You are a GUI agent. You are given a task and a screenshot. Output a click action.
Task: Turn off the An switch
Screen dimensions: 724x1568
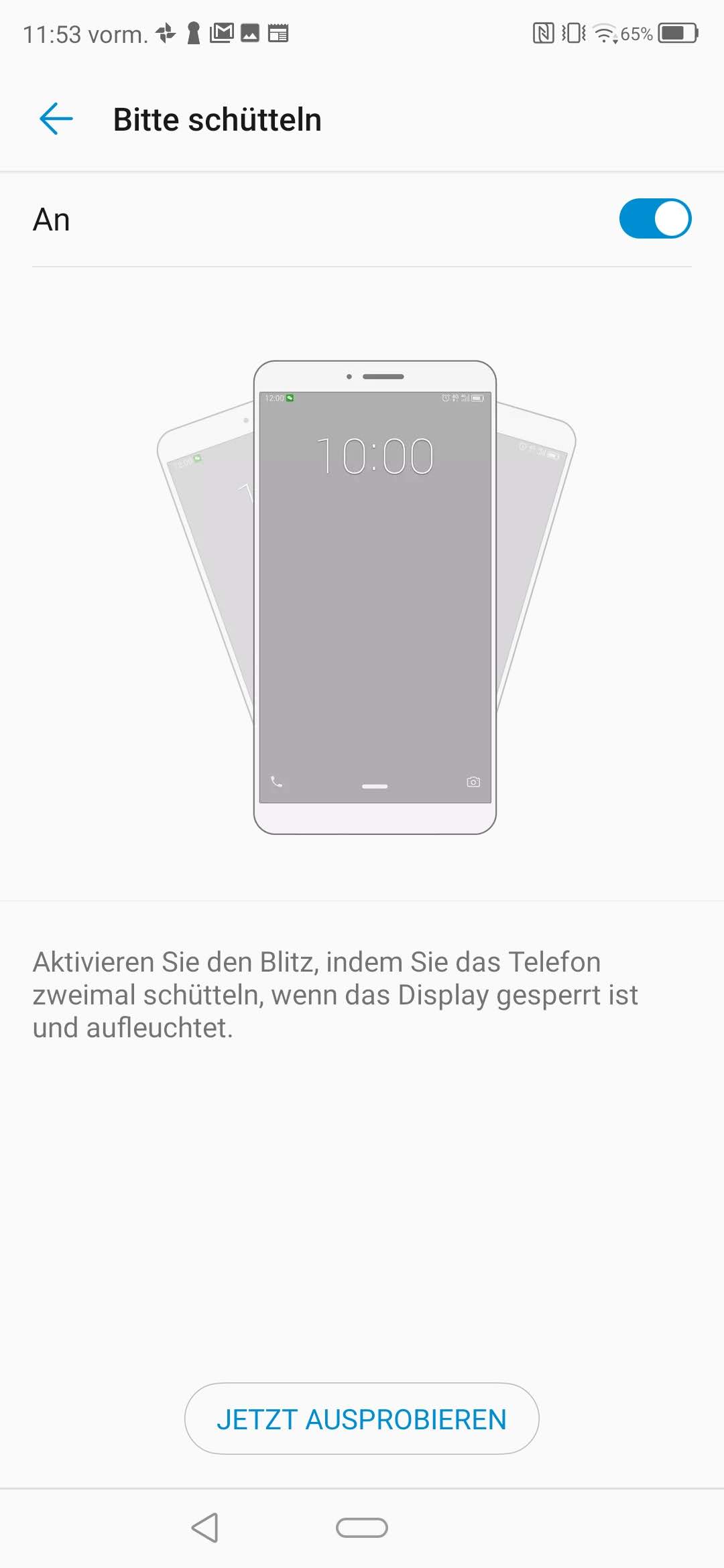655,219
